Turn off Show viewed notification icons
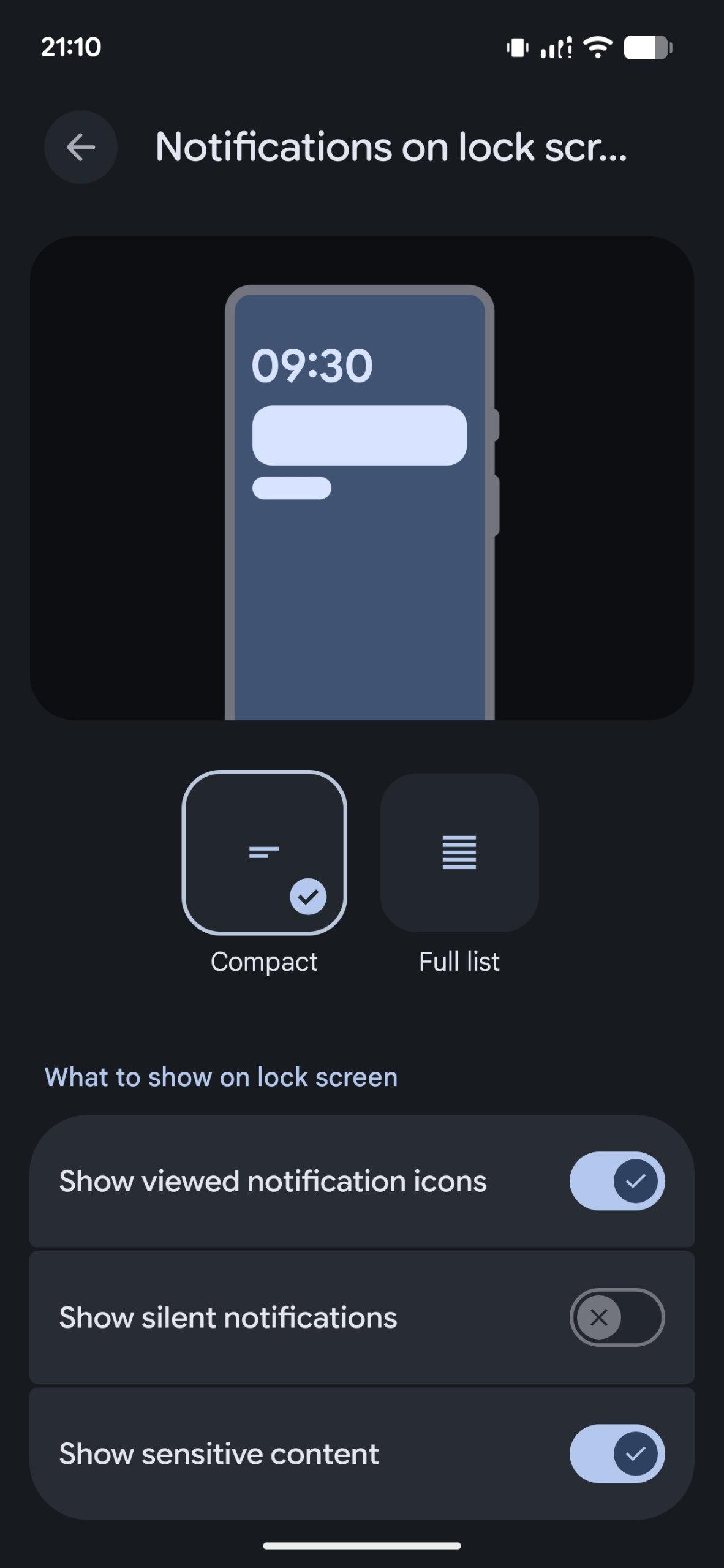Screen dimensions: 724x1568 [616, 1180]
